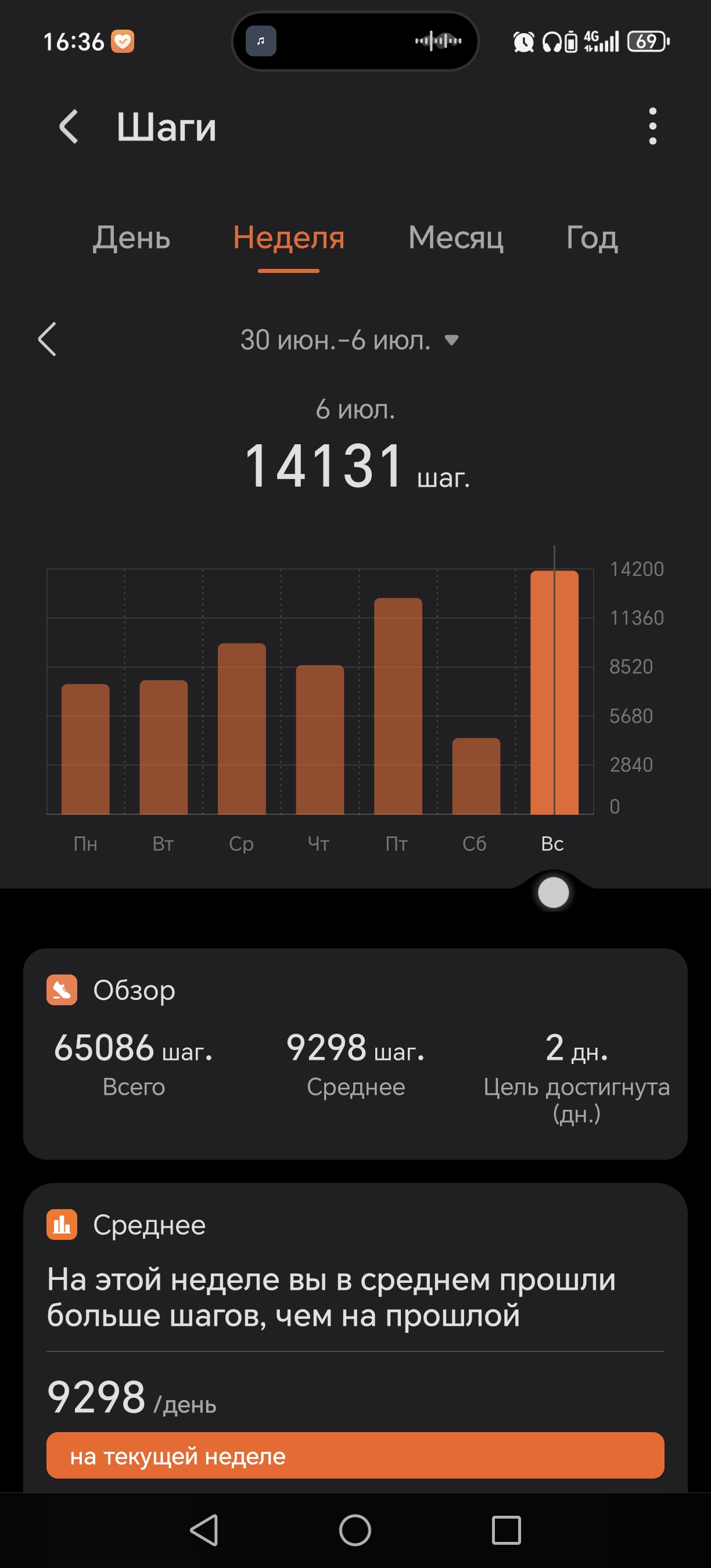The image size is (711, 1568).
Task: Select the Ср bar in the chart
Action: click(242, 729)
